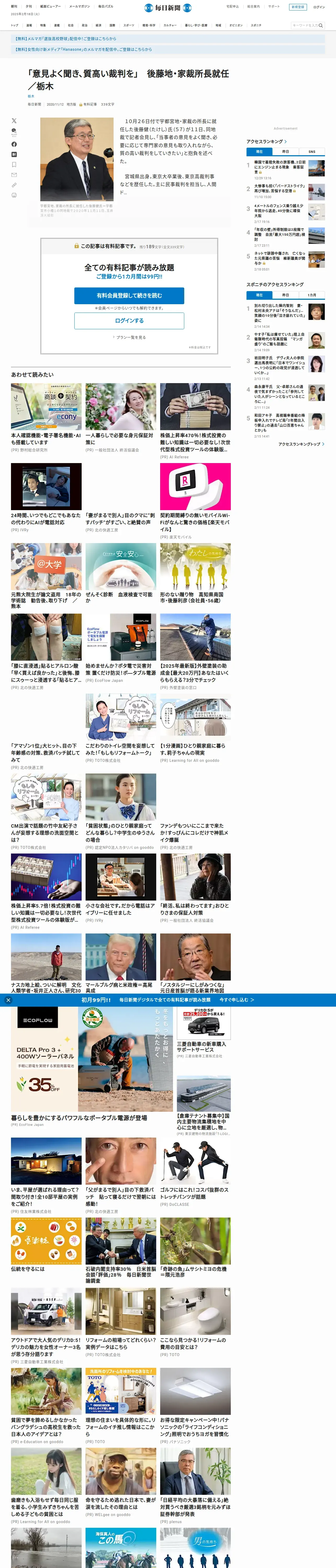Image resolution: width=336 pixels, height=1568 pixels.
Task: Dismiss the 初月99円 bottom banner
Action: (x=8, y=1000)
